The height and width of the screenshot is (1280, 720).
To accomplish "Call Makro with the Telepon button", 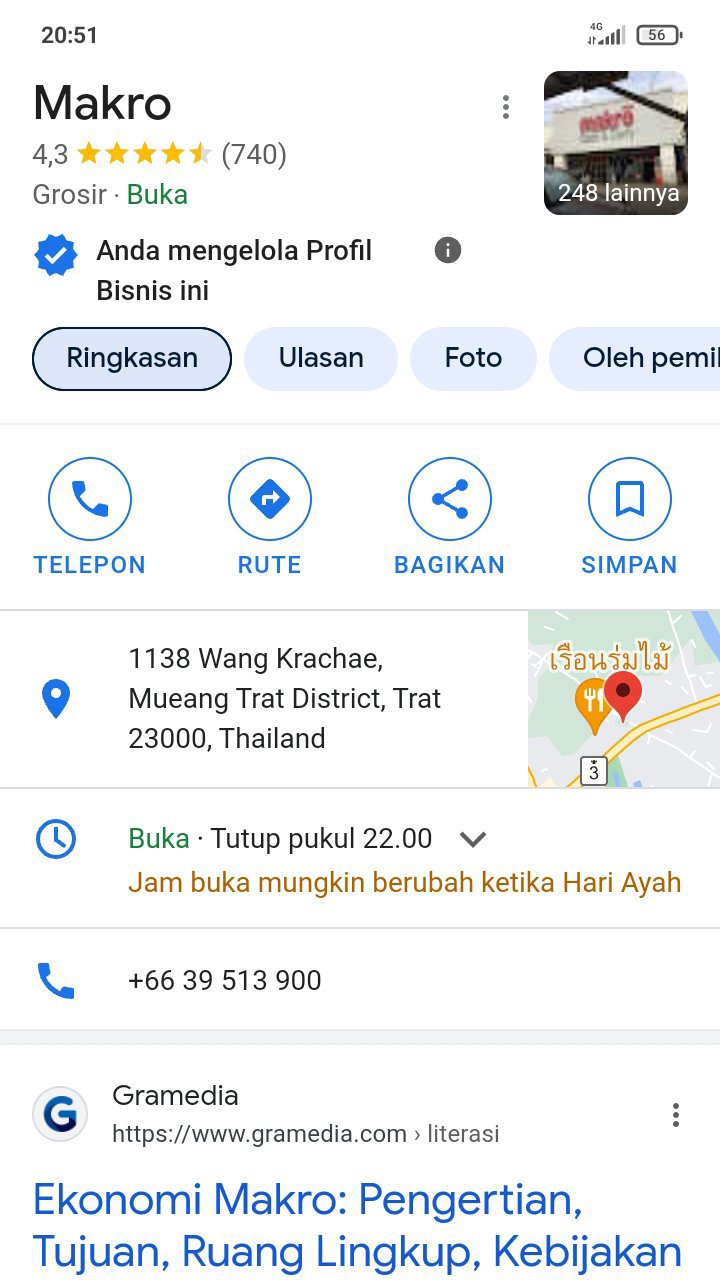I will (90, 517).
